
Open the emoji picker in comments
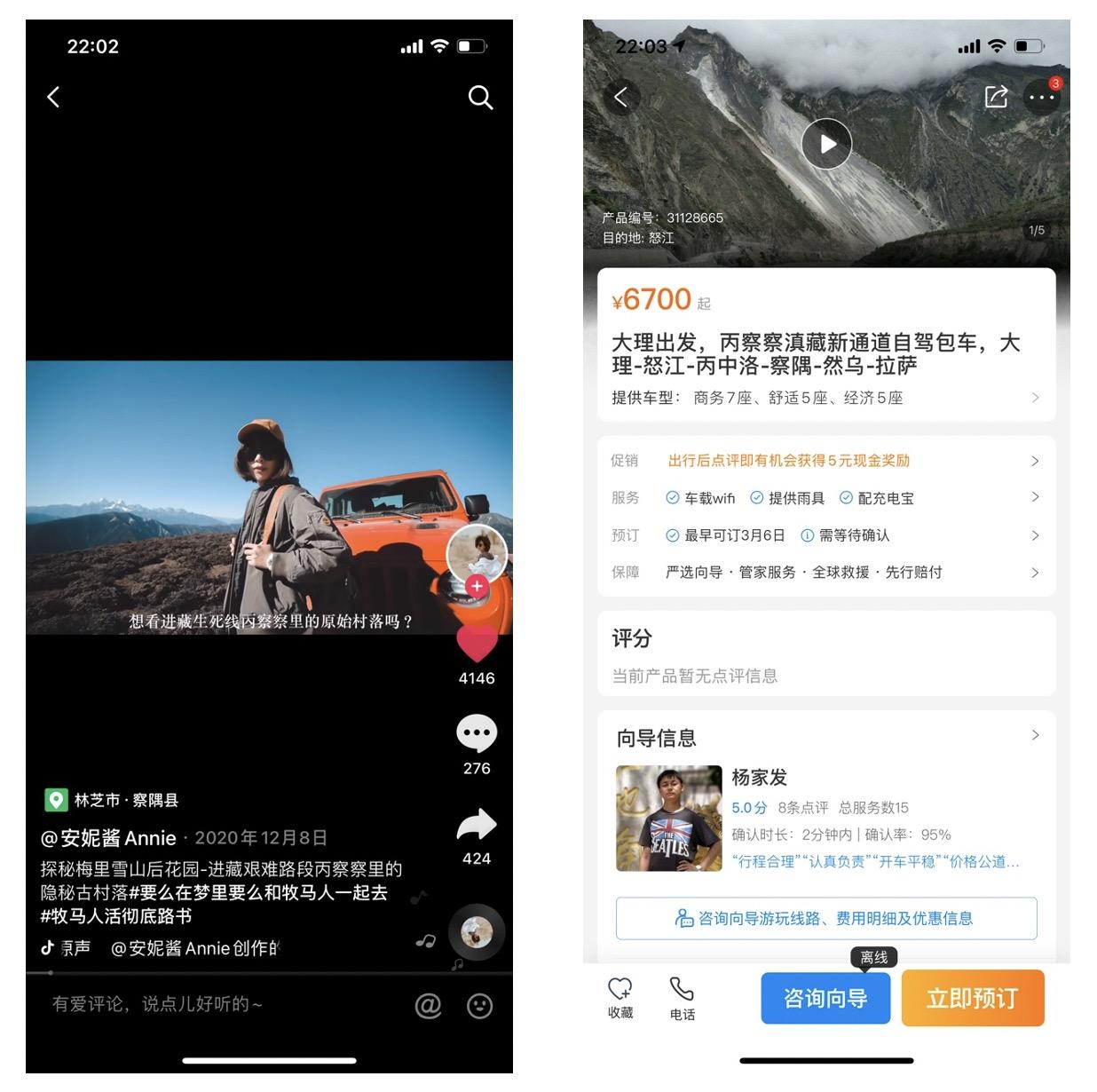coord(479,1005)
